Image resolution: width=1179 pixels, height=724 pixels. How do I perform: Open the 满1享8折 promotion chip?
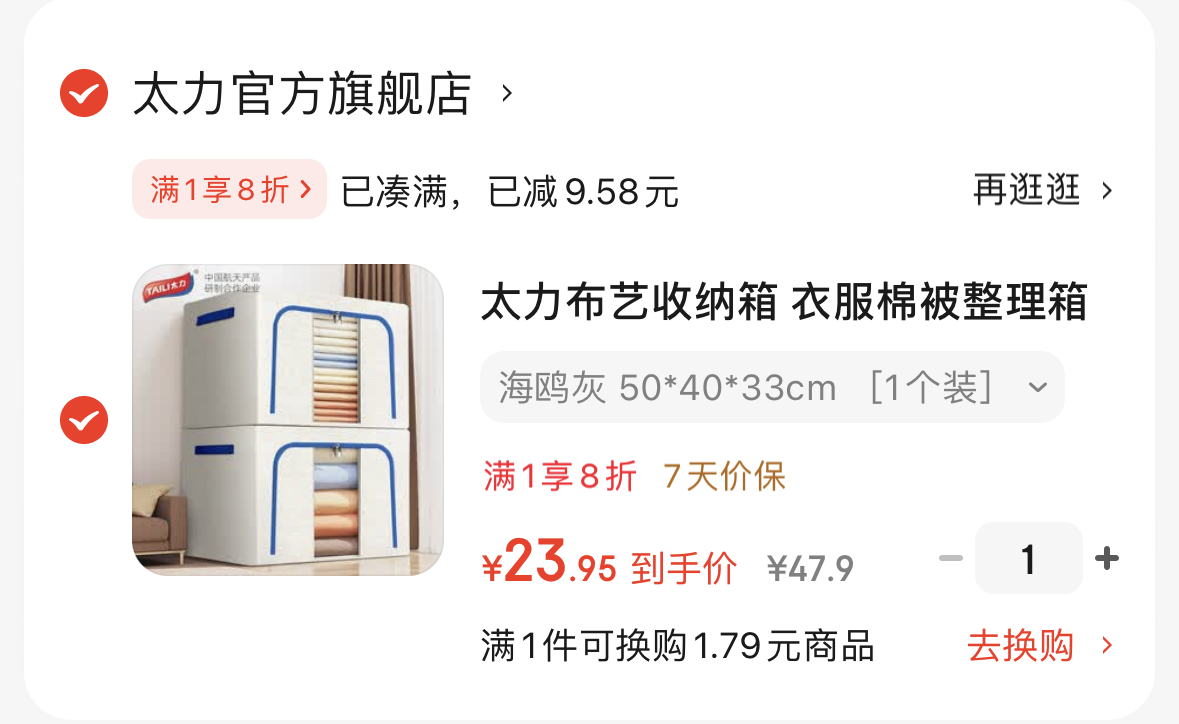pyautogui.click(x=229, y=189)
